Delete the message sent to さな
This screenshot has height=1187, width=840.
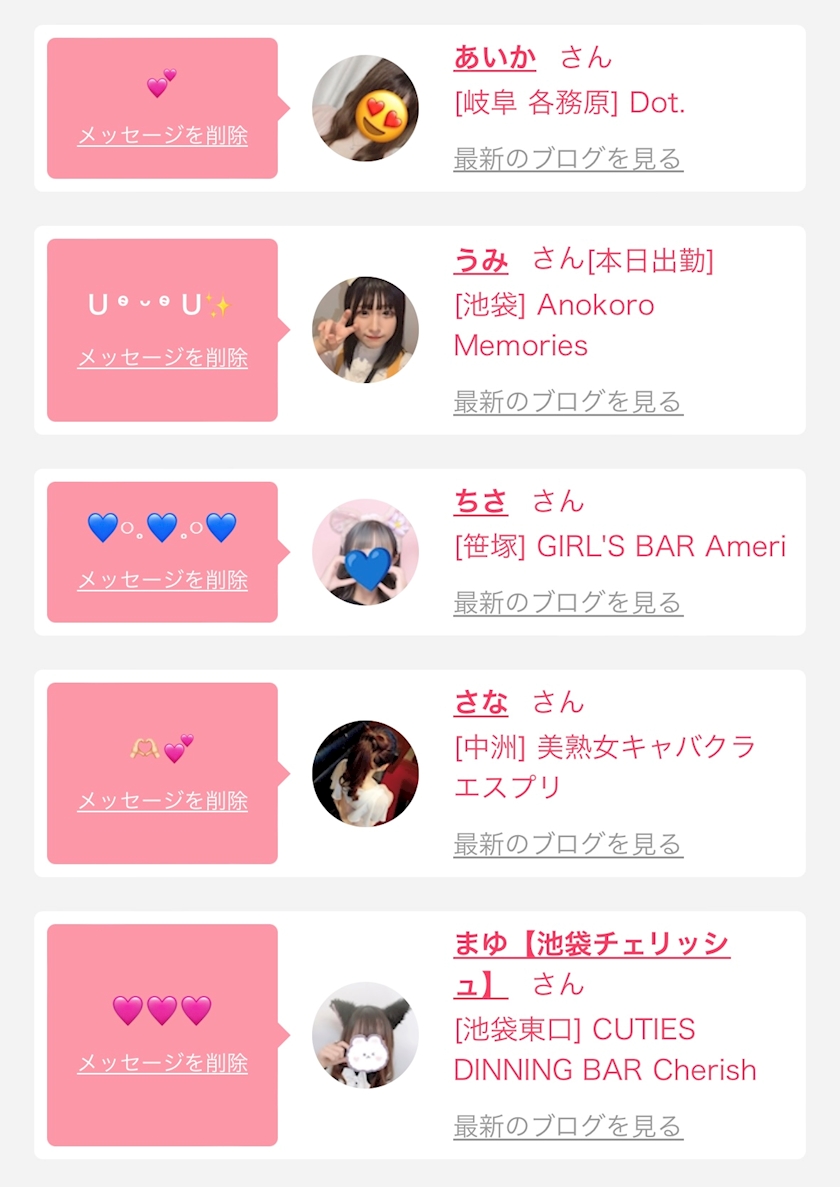[162, 801]
